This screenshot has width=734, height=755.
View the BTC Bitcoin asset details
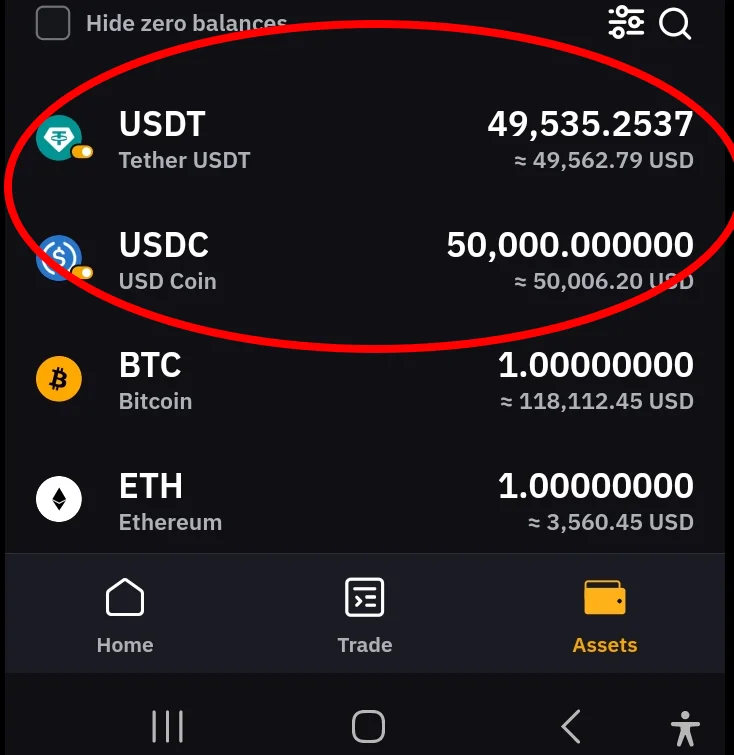(365, 381)
